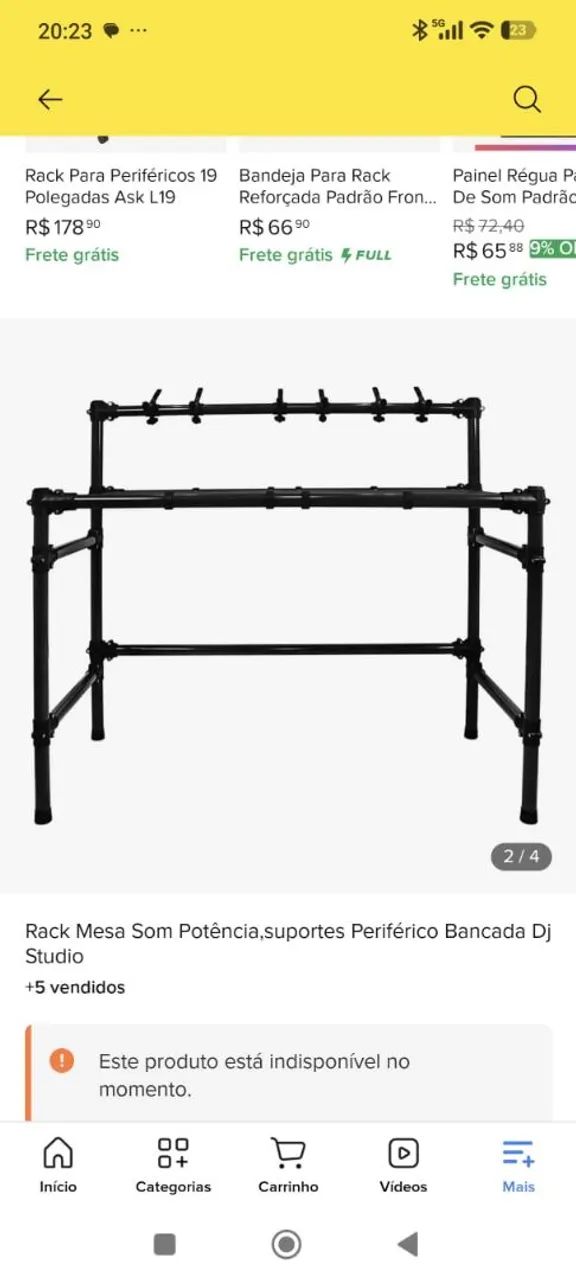
Task: View the black rack product image
Action: pos(288,605)
